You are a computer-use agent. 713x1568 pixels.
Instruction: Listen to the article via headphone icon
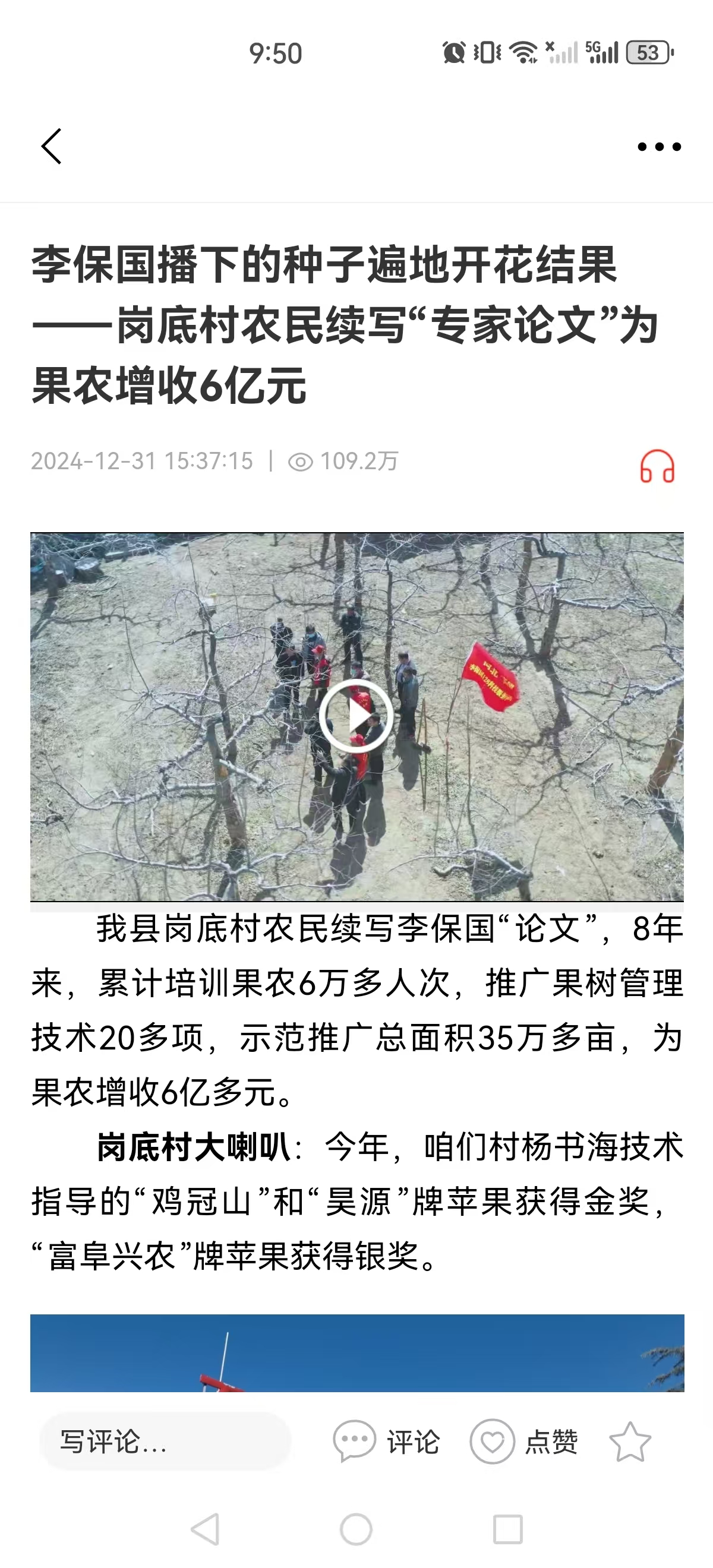coord(657,467)
